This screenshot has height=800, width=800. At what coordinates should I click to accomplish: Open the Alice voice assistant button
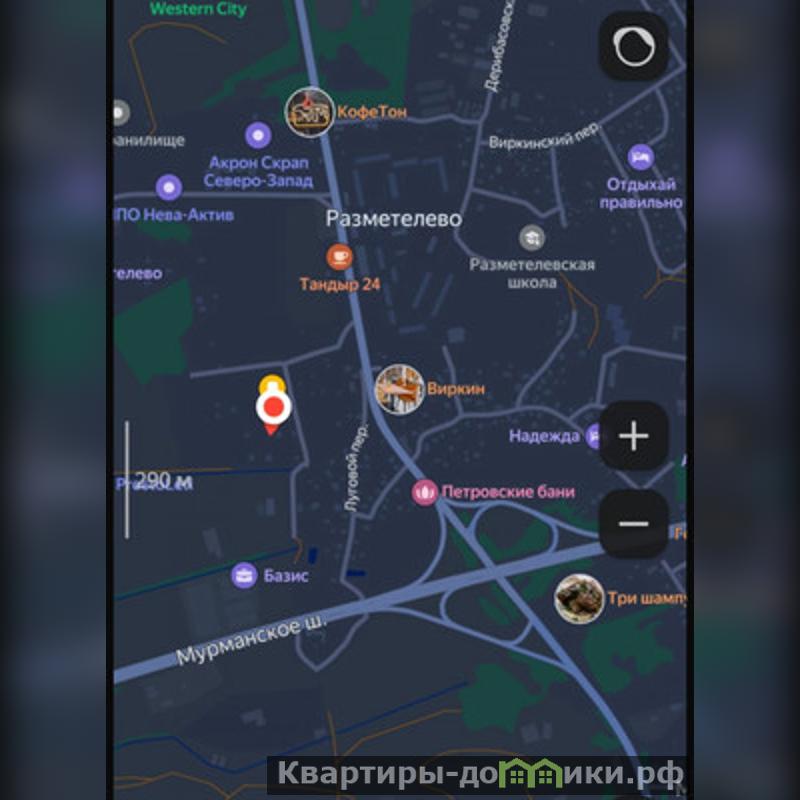[634, 46]
